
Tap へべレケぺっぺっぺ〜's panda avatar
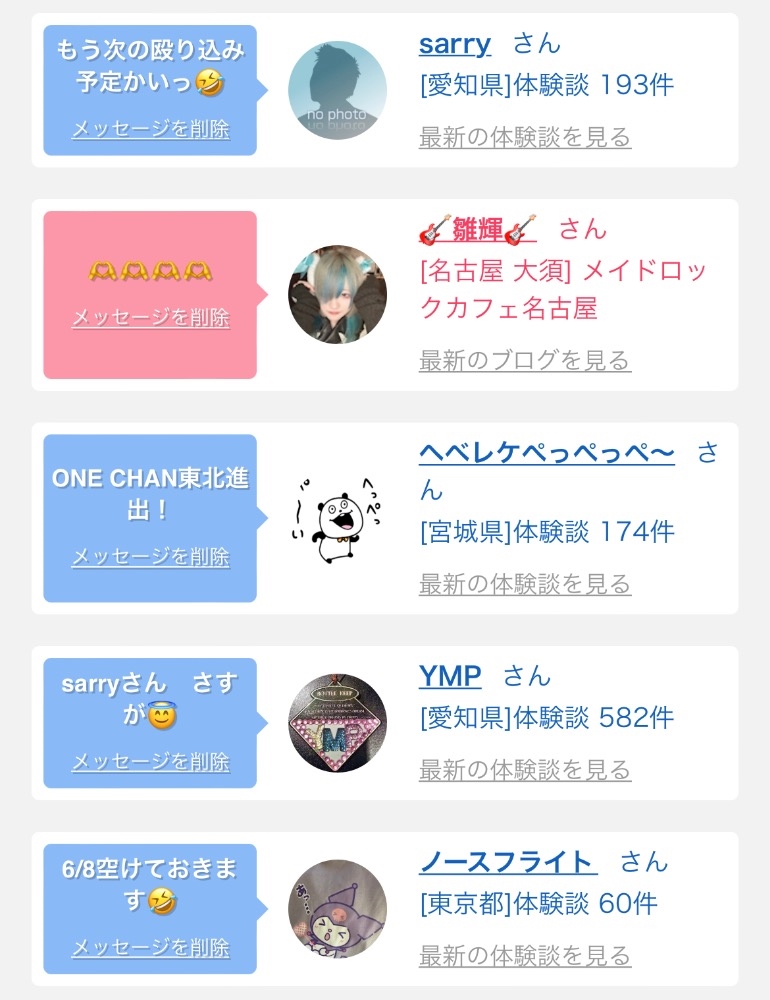tap(337, 518)
